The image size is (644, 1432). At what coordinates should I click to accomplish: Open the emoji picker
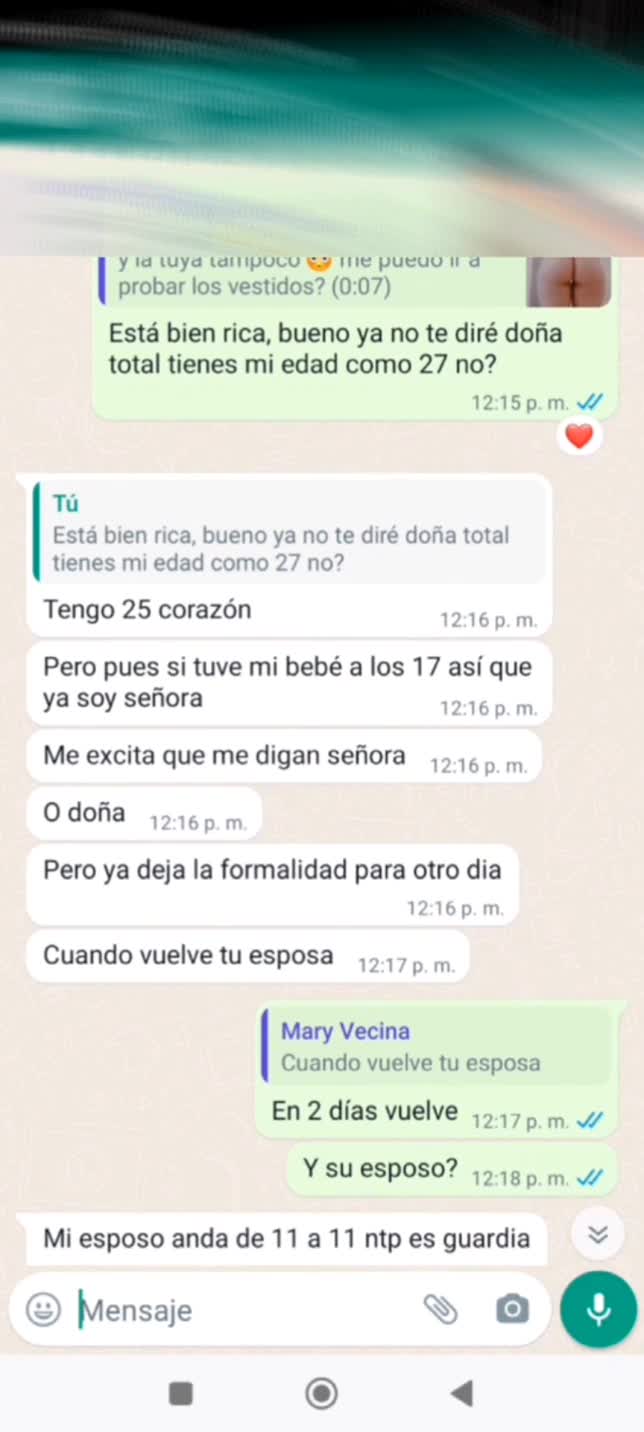click(43, 1309)
